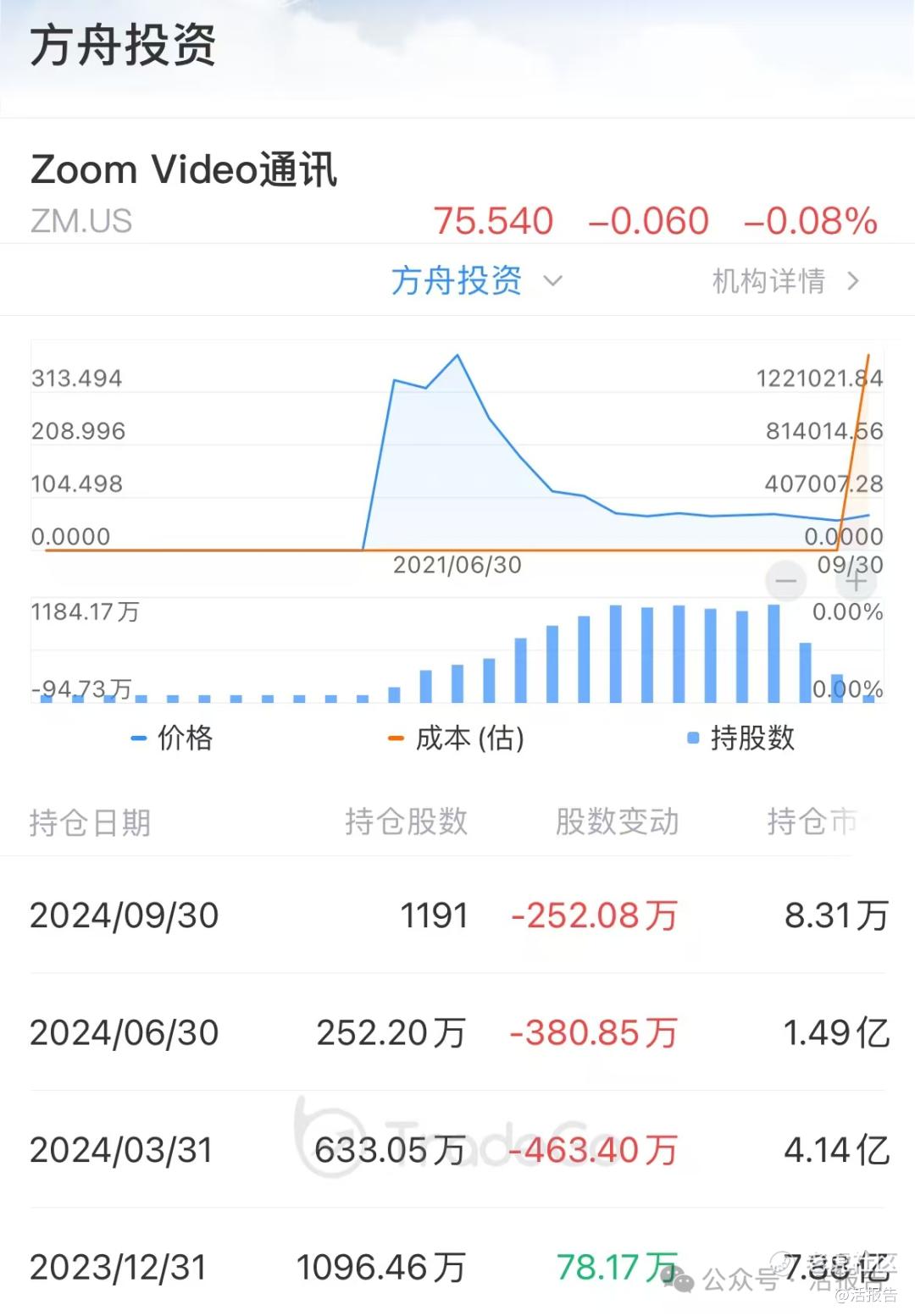
Task: Zoom out the chart with minus button
Action: coord(785,582)
